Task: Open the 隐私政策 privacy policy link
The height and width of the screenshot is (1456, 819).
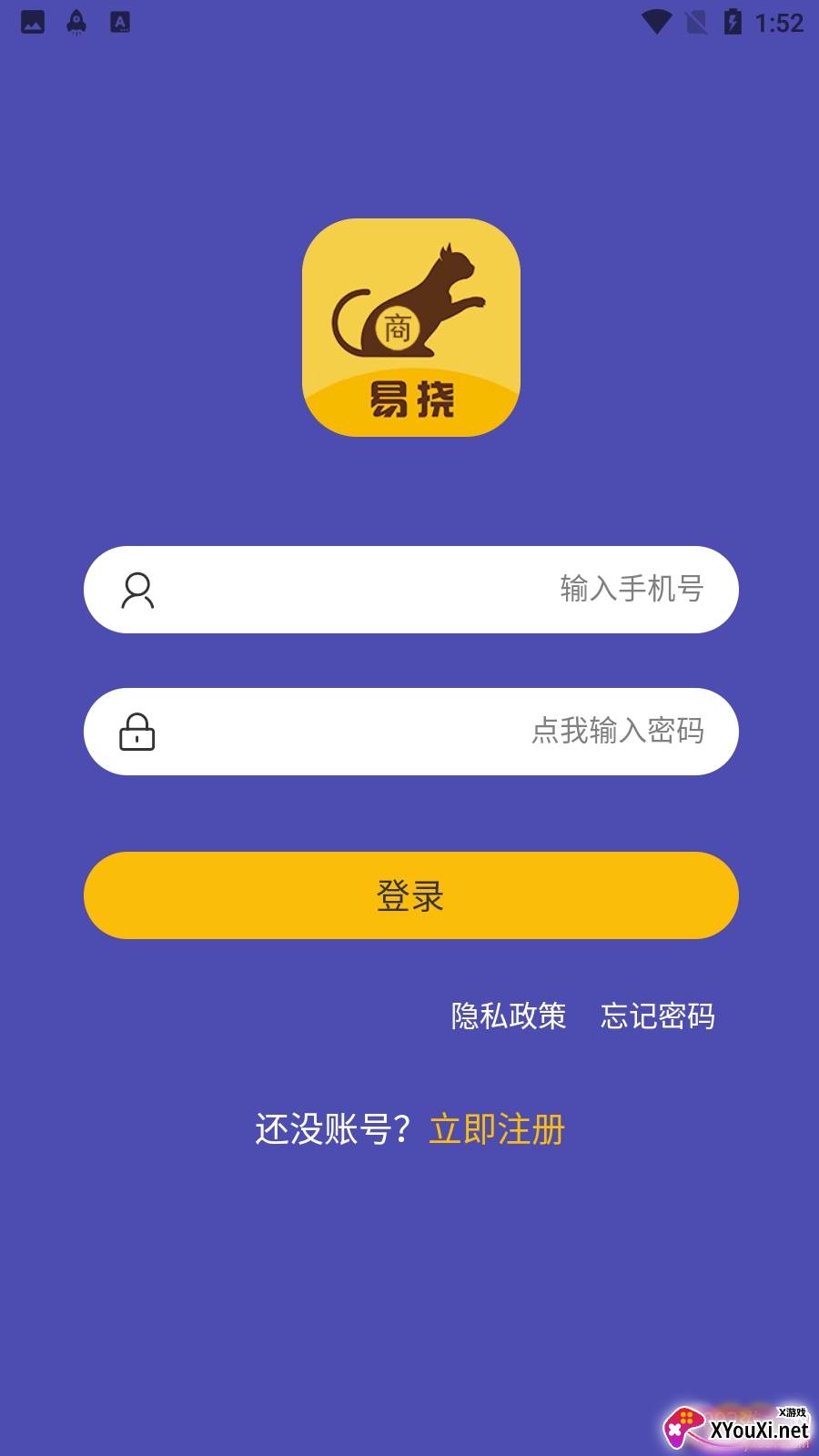Action: pos(508,1016)
